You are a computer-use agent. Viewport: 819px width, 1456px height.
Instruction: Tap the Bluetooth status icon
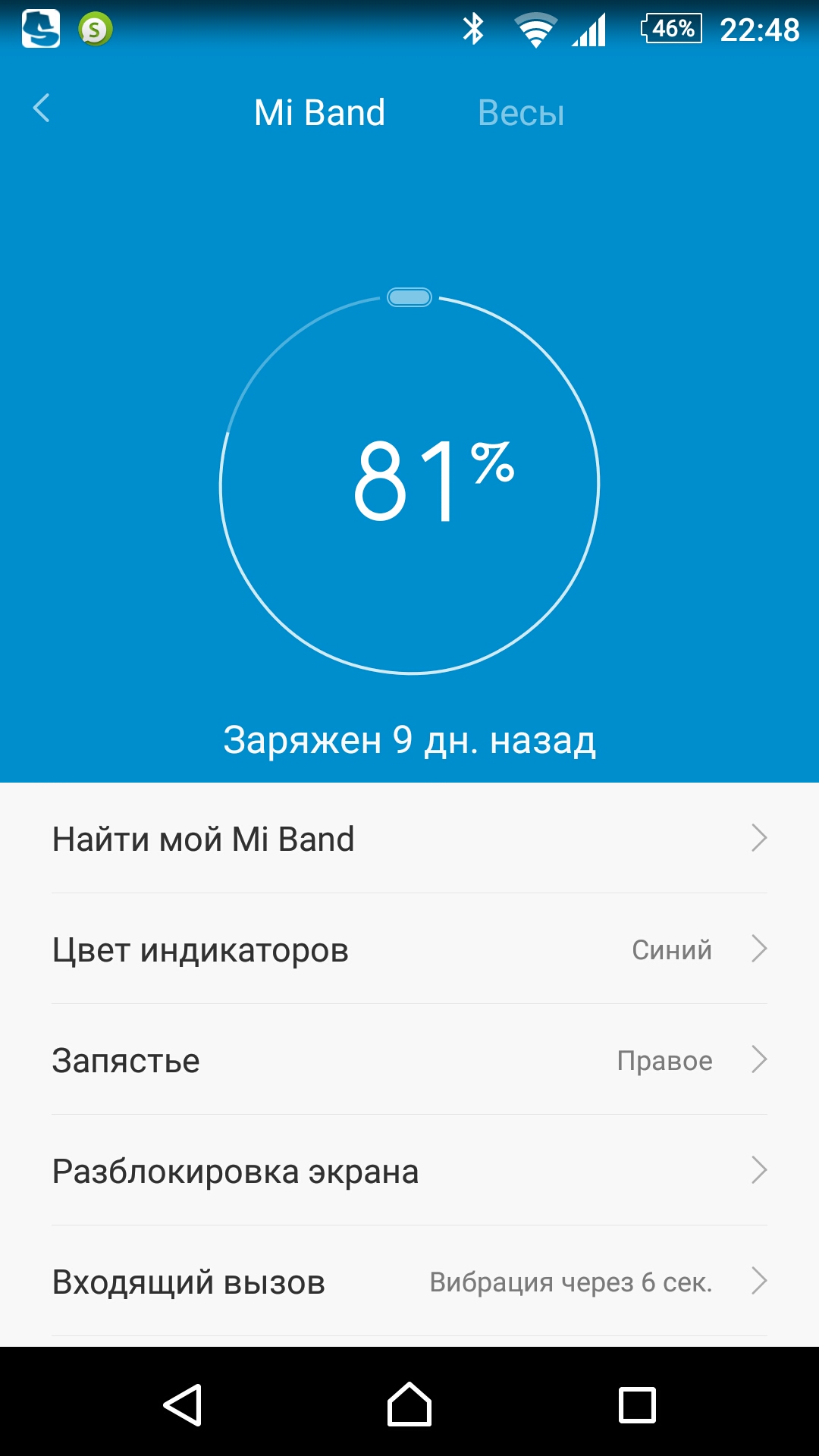[x=474, y=29]
